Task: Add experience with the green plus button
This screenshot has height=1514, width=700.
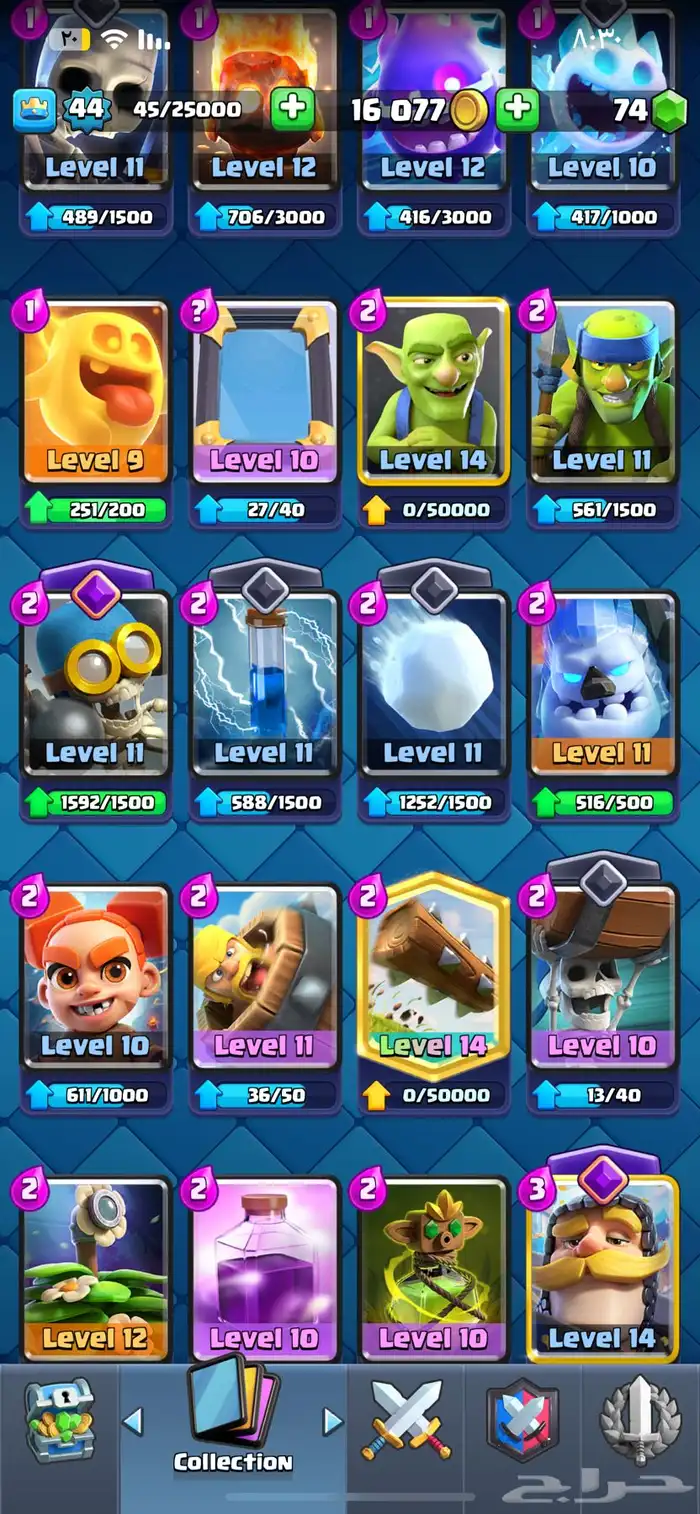Action: click(x=292, y=108)
